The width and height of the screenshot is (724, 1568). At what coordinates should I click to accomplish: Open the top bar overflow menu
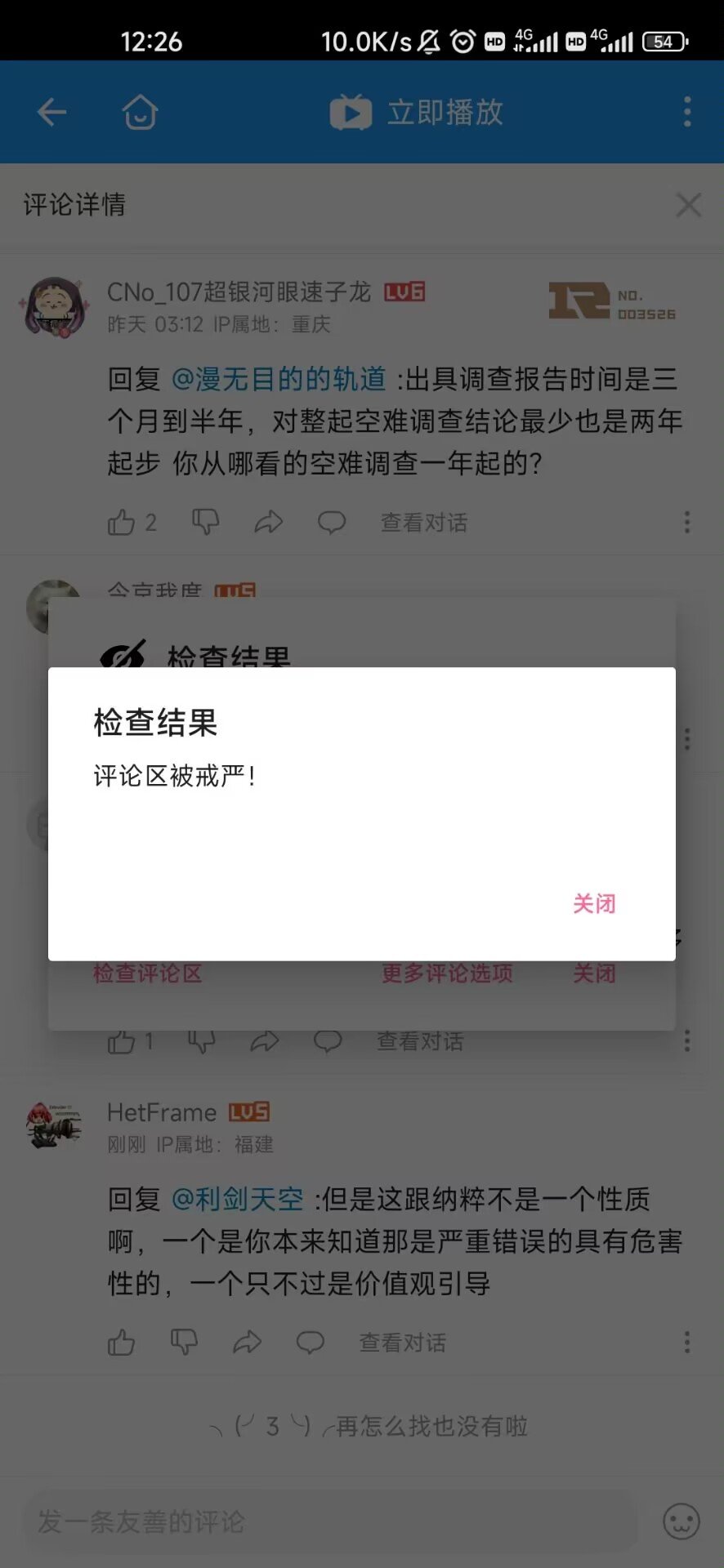(x=687, y=112)
